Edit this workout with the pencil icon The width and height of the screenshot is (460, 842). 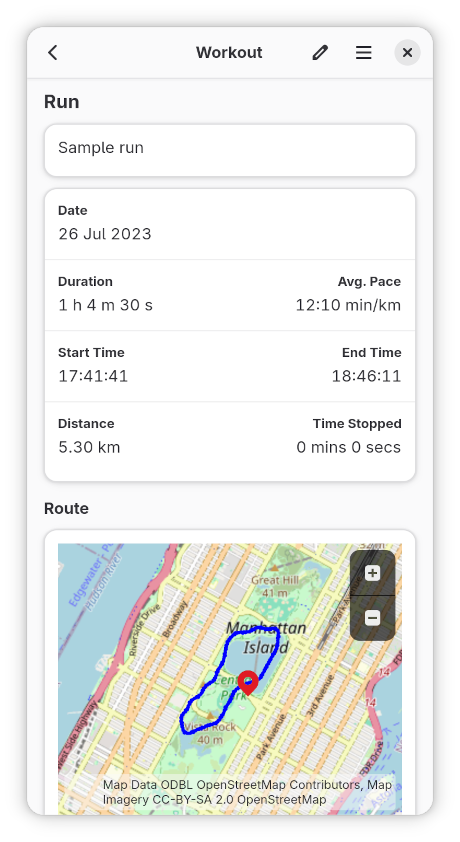pos(320,53)
